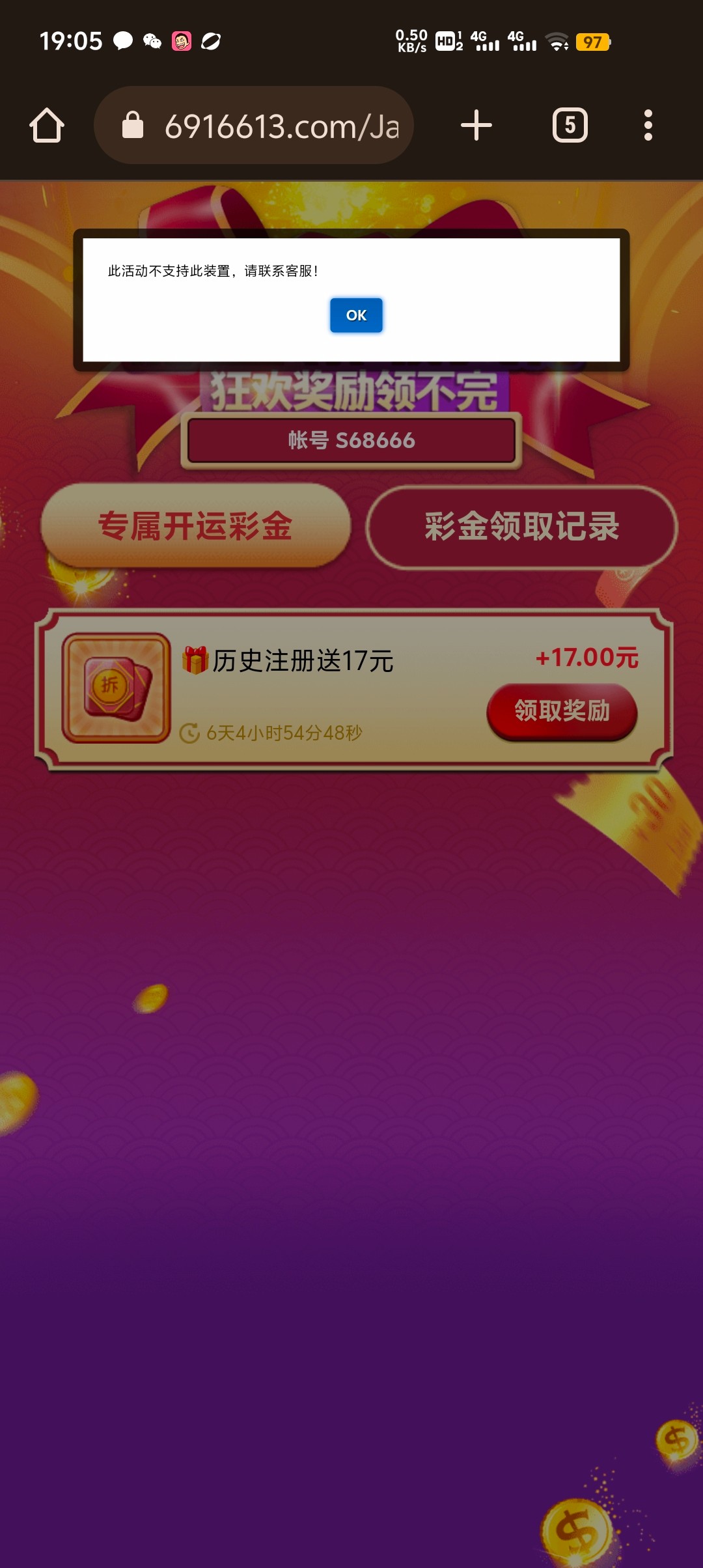703x1568 pixels.
Task: Switch to the 彩金领取记录 tab
Action: [x=521, y=526]
